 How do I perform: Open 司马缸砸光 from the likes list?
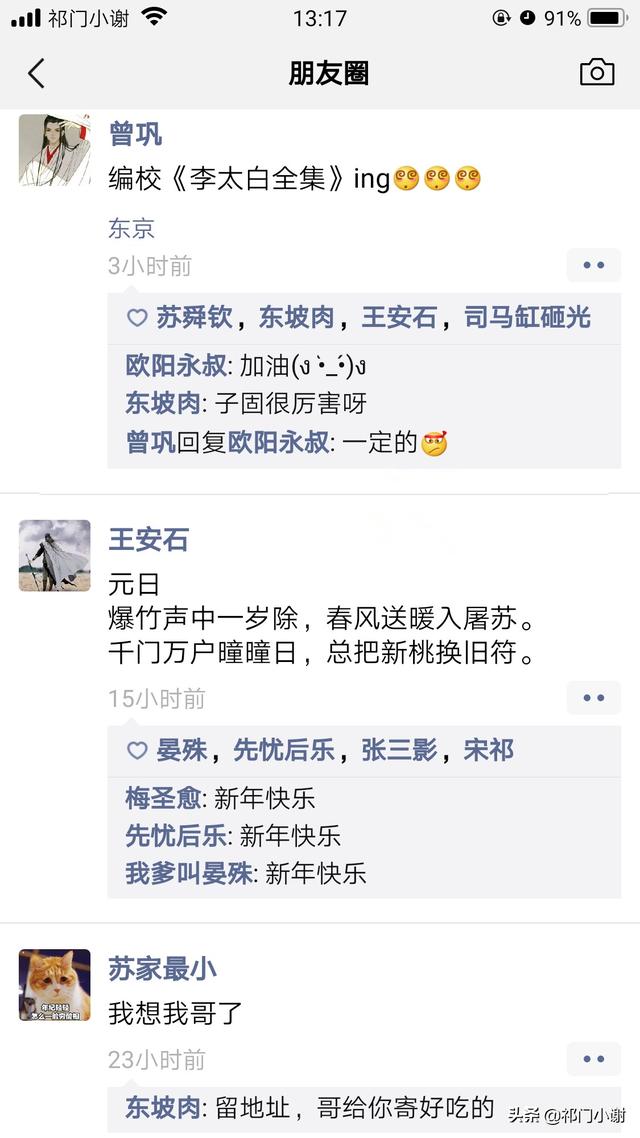[x=528, y=317]
